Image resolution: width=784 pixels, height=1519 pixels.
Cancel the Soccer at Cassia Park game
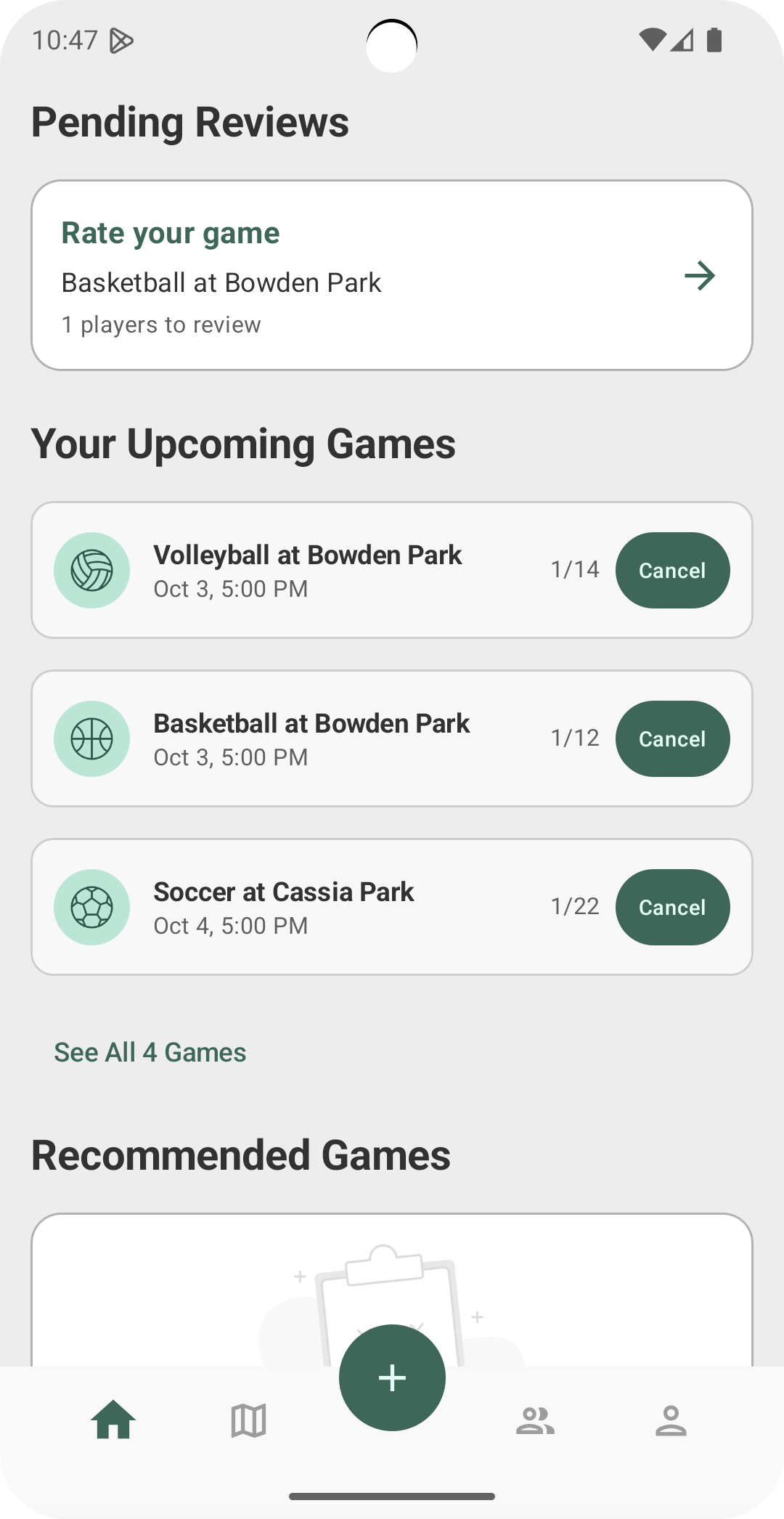tap(672, 907)
